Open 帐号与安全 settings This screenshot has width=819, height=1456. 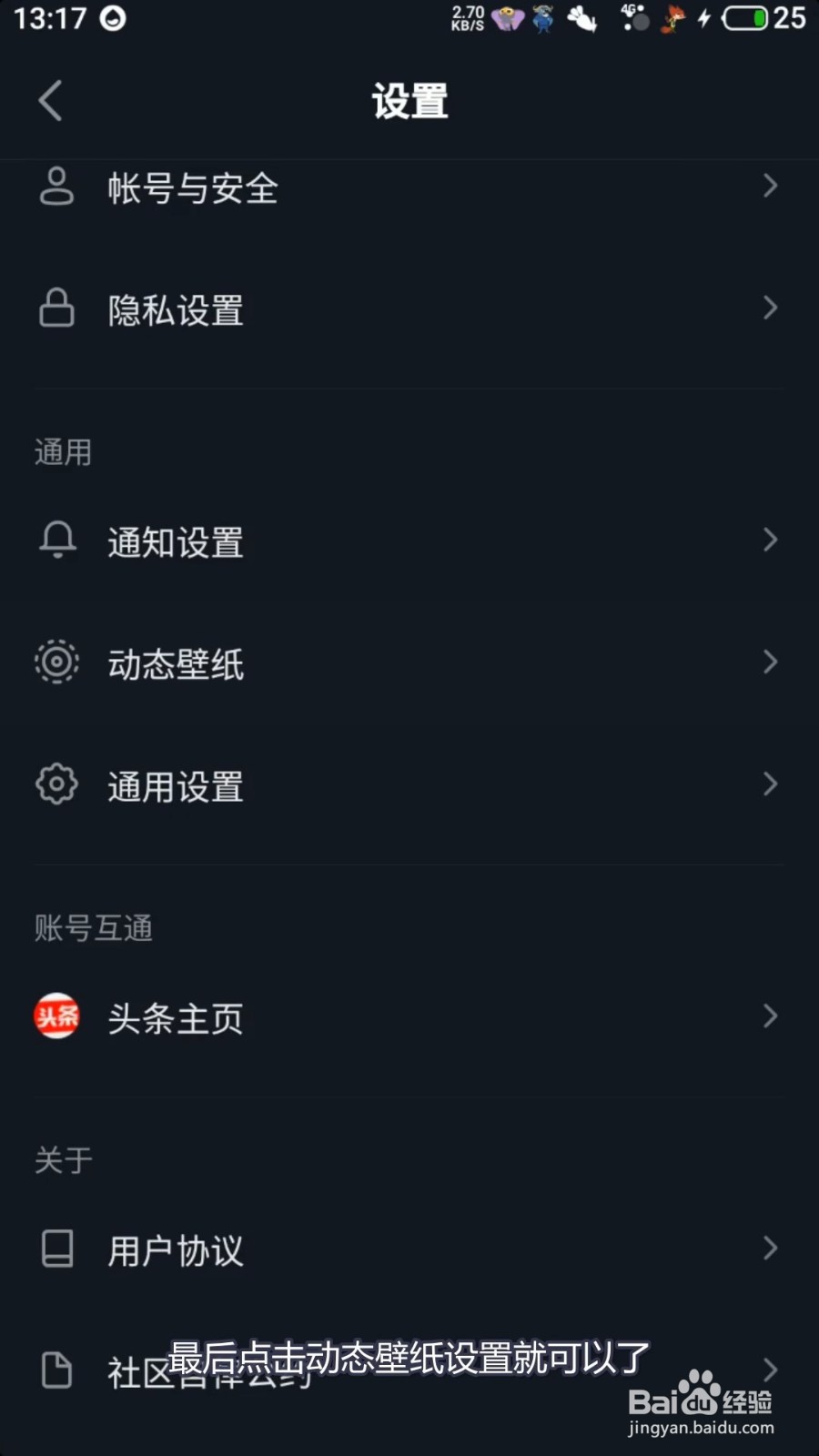coord(409,187)
